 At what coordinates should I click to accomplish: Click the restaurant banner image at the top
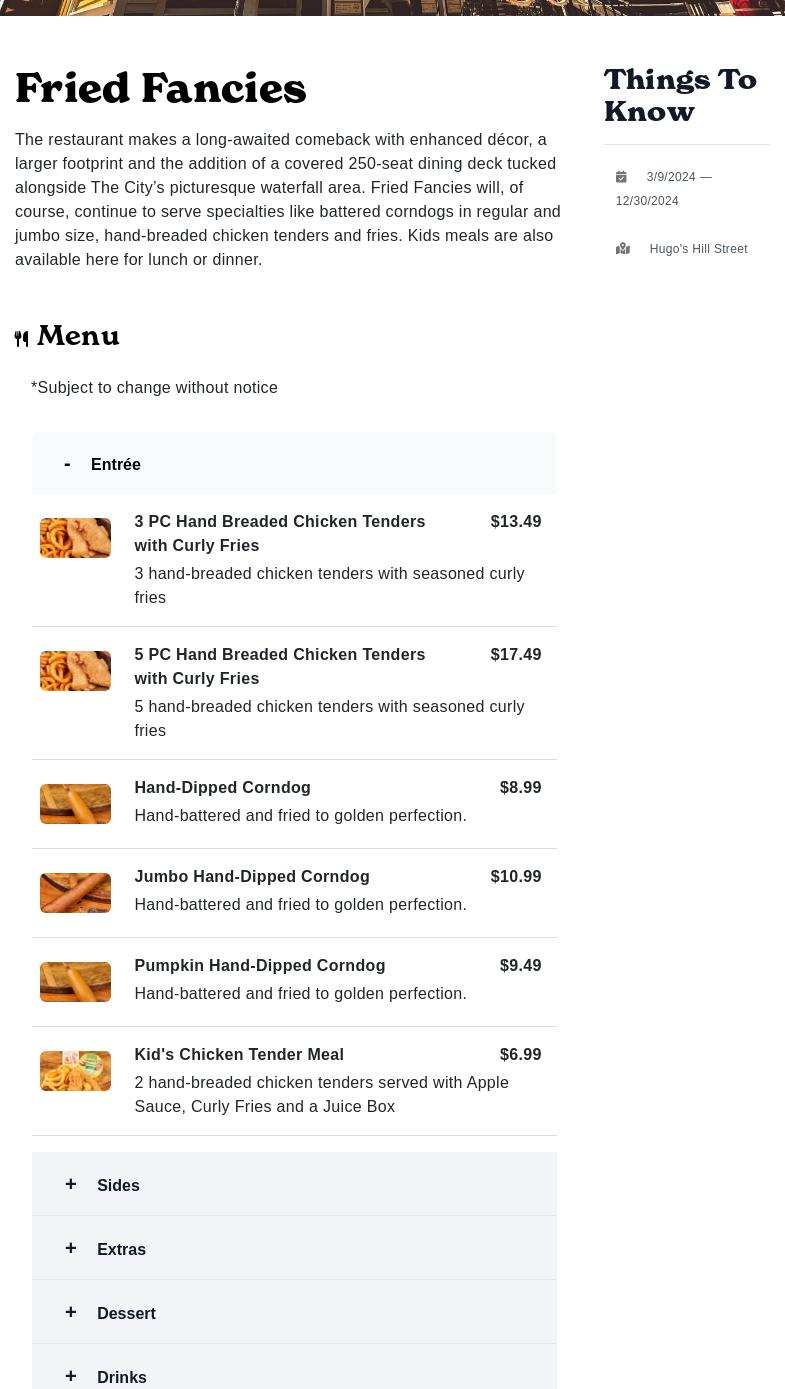point(392,7)
